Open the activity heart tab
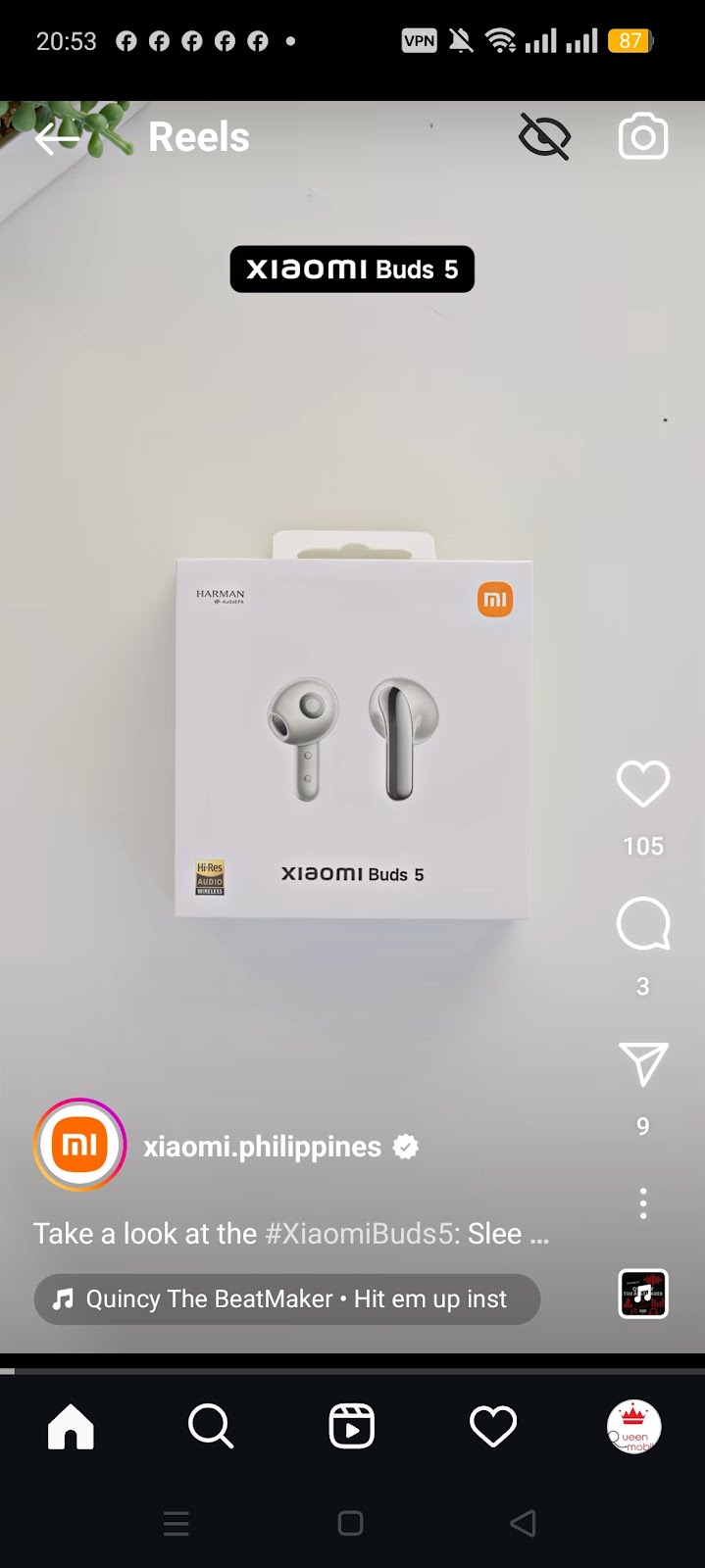This screenshot has width=705, height=1568. (x=493, y=1426)
